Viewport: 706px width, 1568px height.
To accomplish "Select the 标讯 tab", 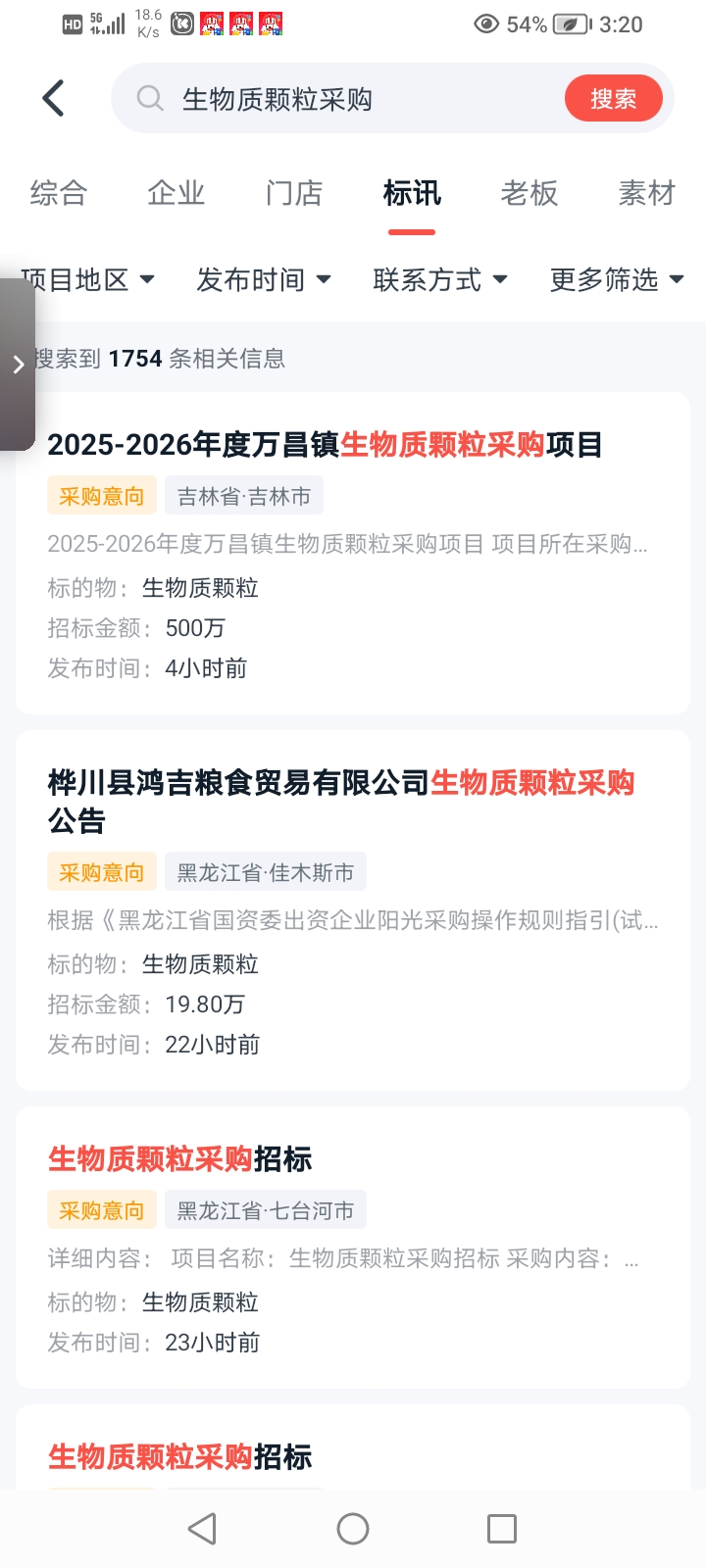I will click(x=412, y=193).
